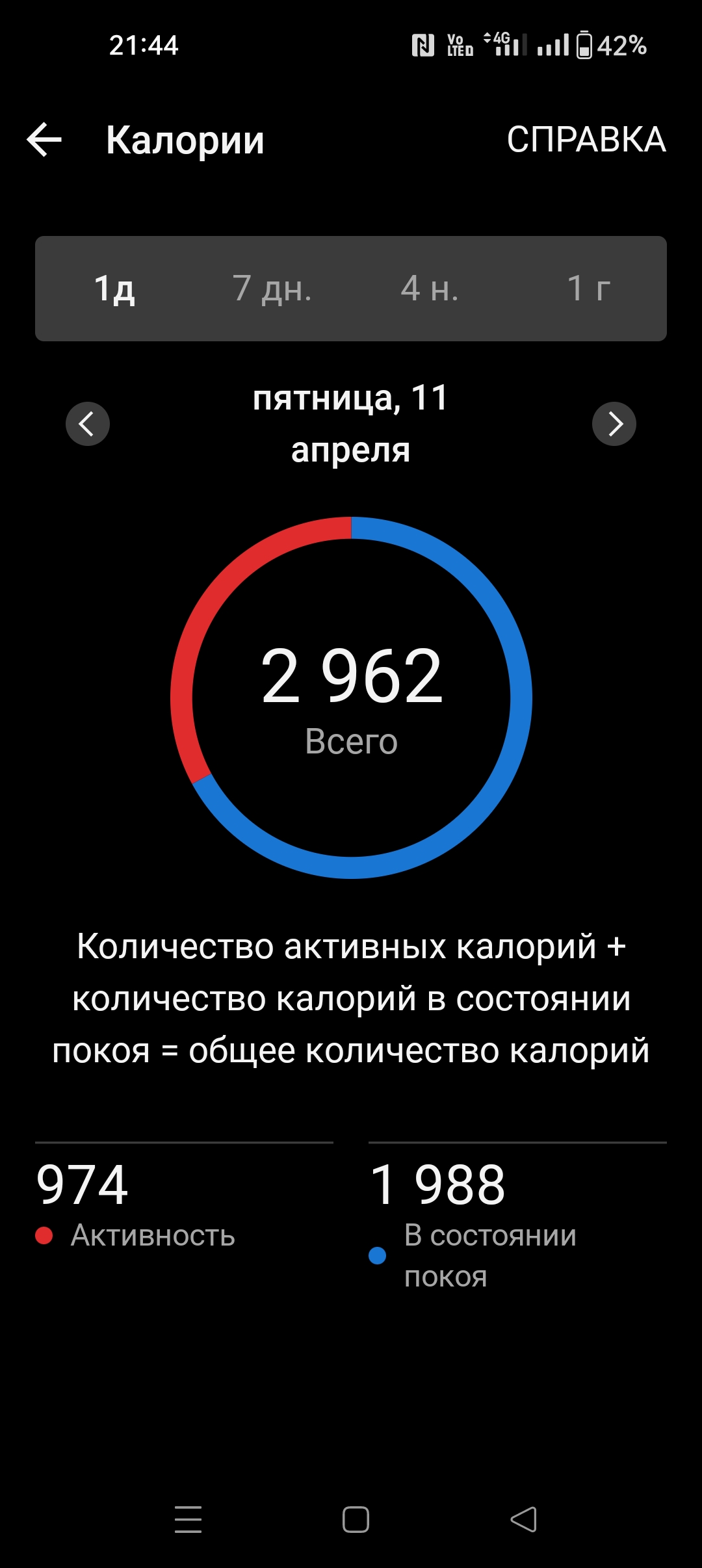The image size is (702, 1568).
Task: Go to the next day
Action: coord(614,424)
